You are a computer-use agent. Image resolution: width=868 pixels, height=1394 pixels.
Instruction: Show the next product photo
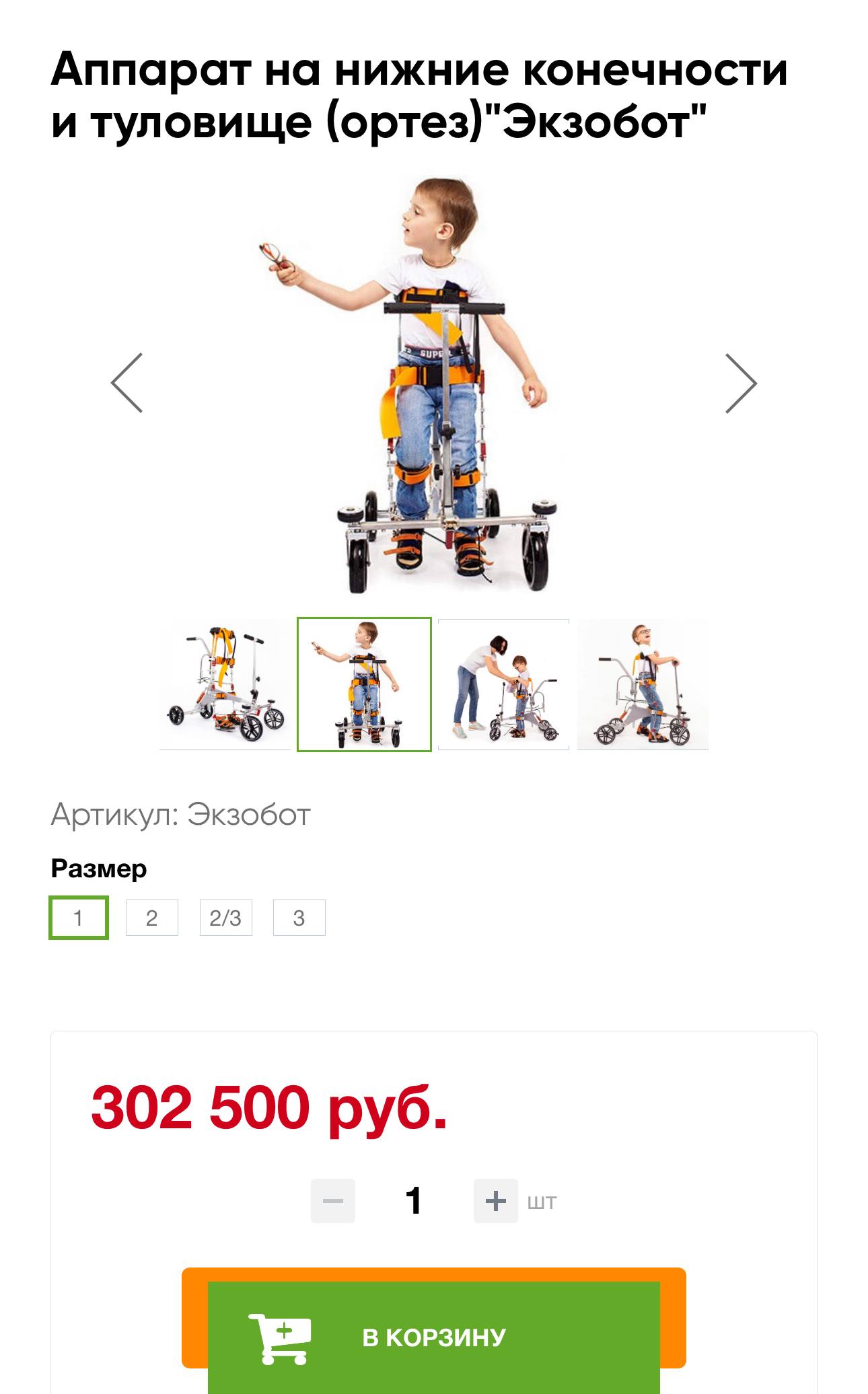pos(740,383)
